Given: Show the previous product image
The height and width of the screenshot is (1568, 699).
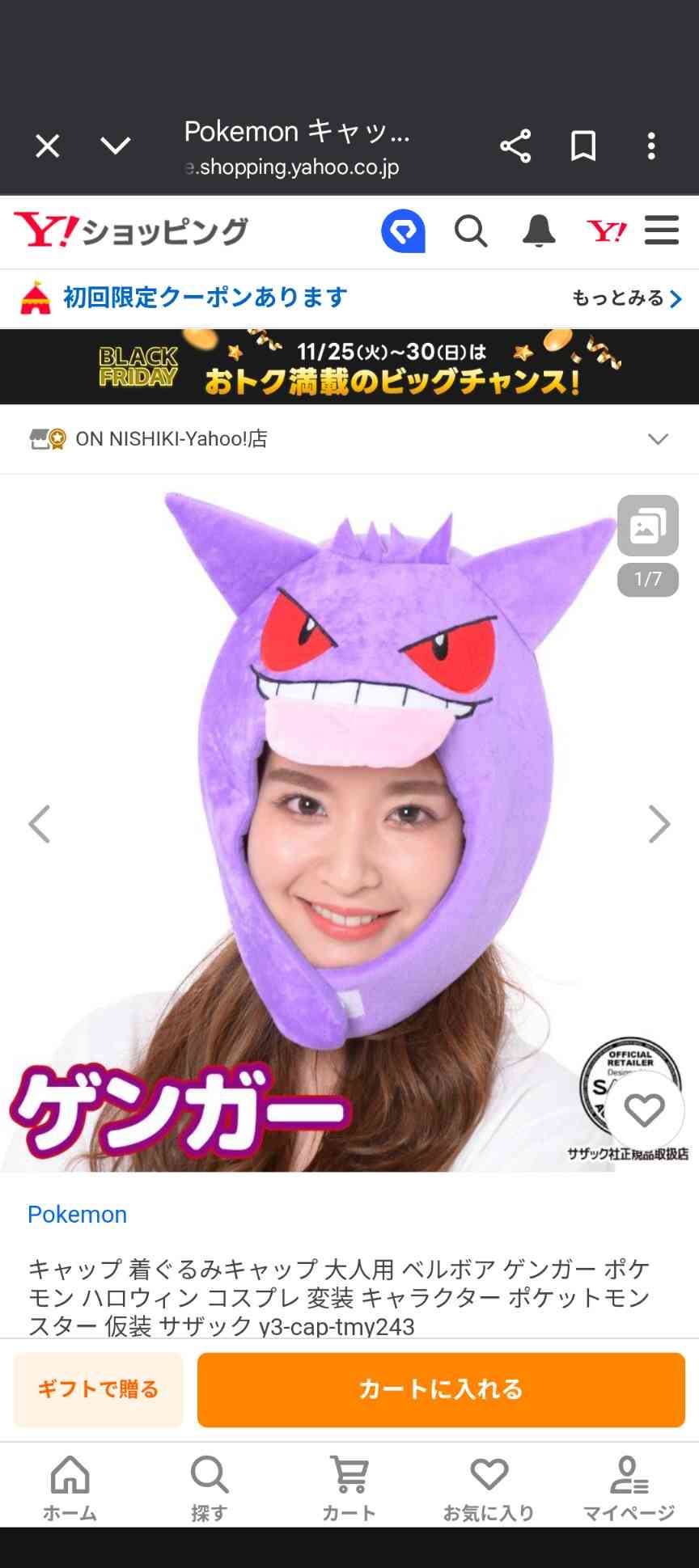Looking at the screenshot, I should point(39,824).
